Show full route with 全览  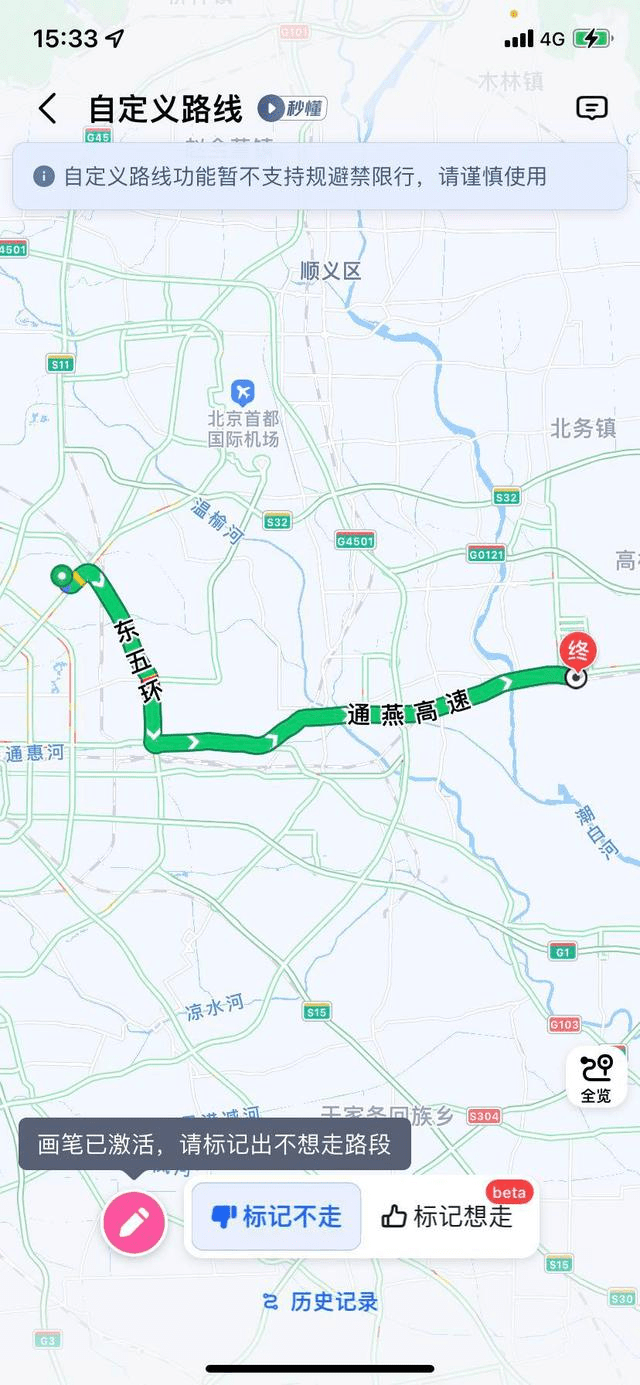click(596, 1076)
